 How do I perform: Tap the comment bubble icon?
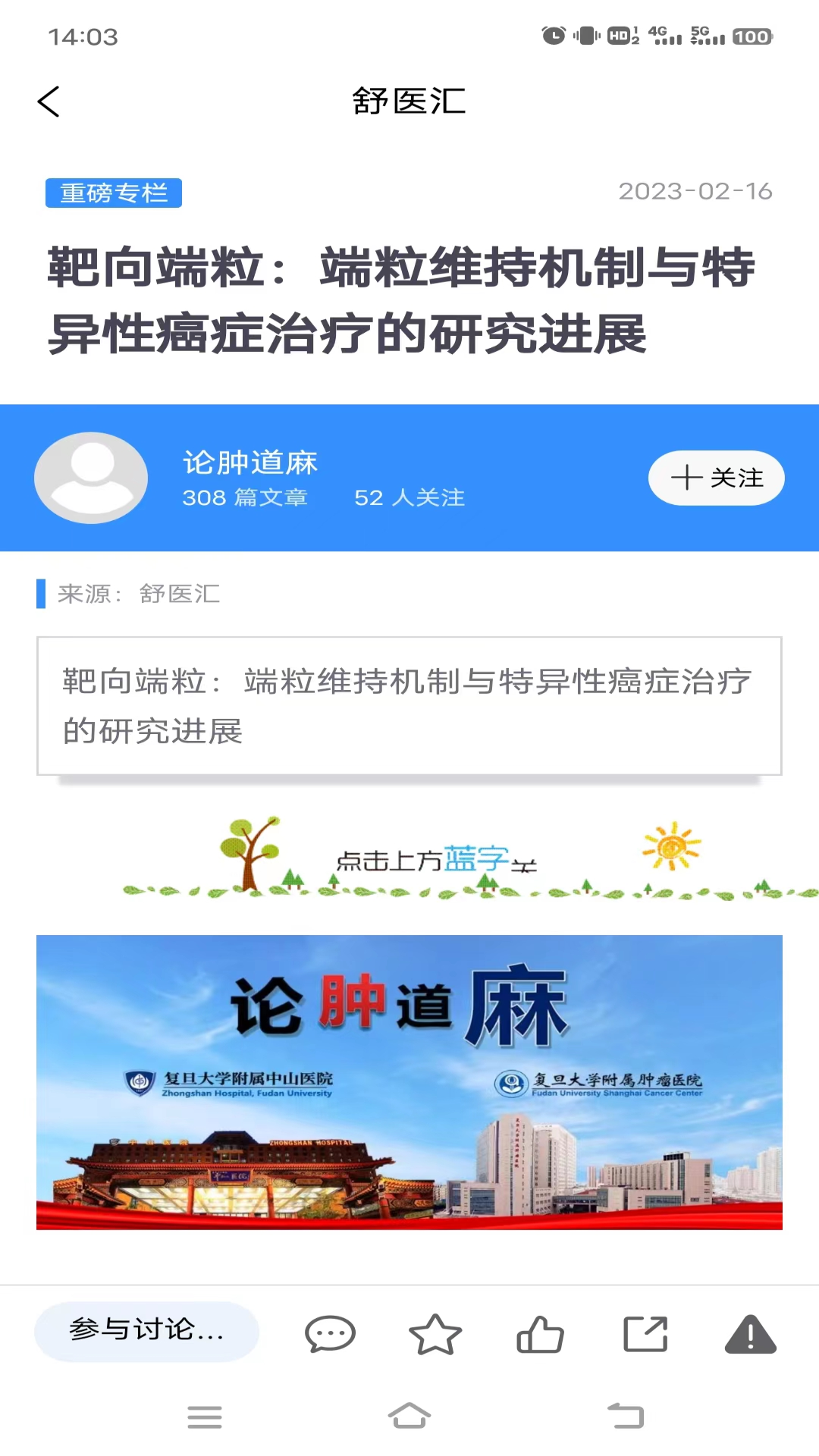[x=329, y=1332]
